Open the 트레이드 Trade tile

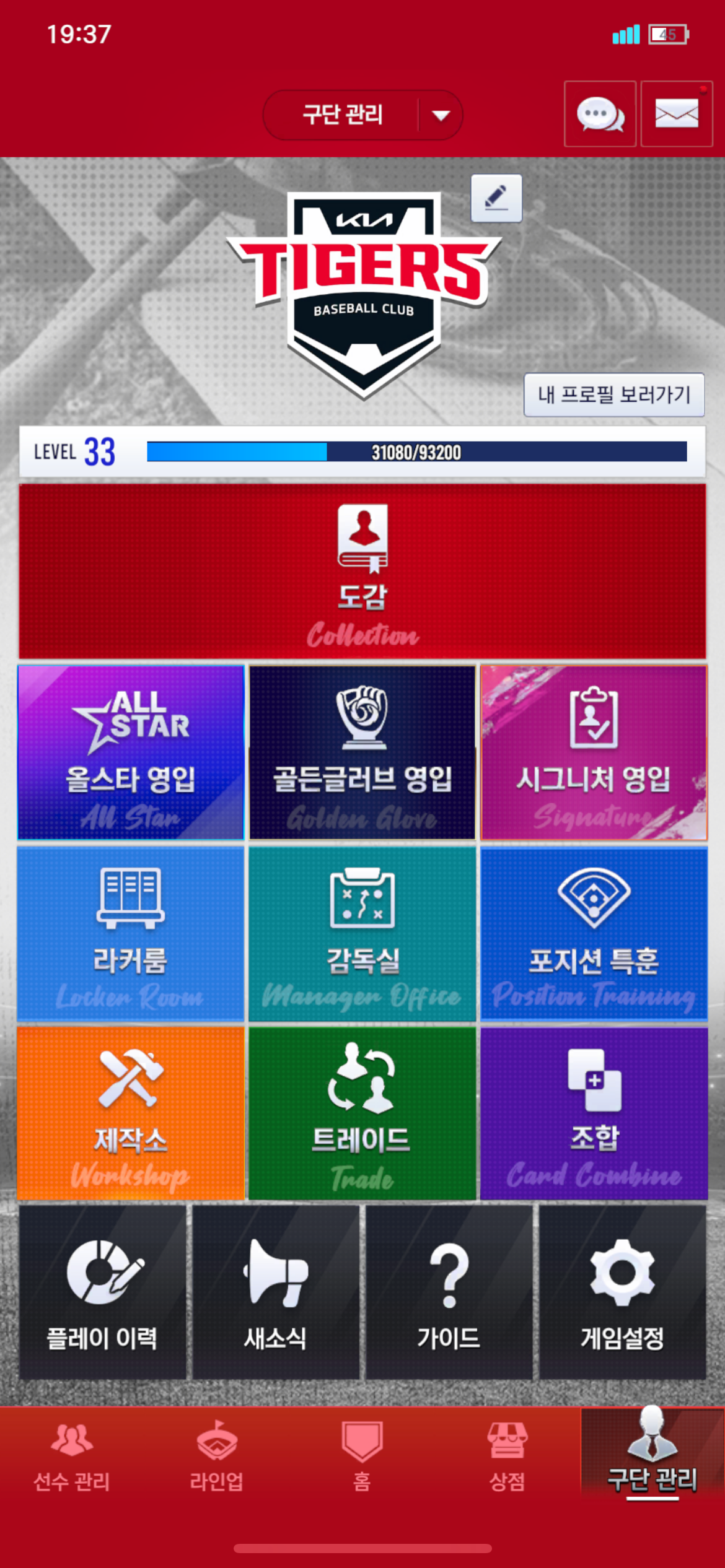pos(362,1113)
